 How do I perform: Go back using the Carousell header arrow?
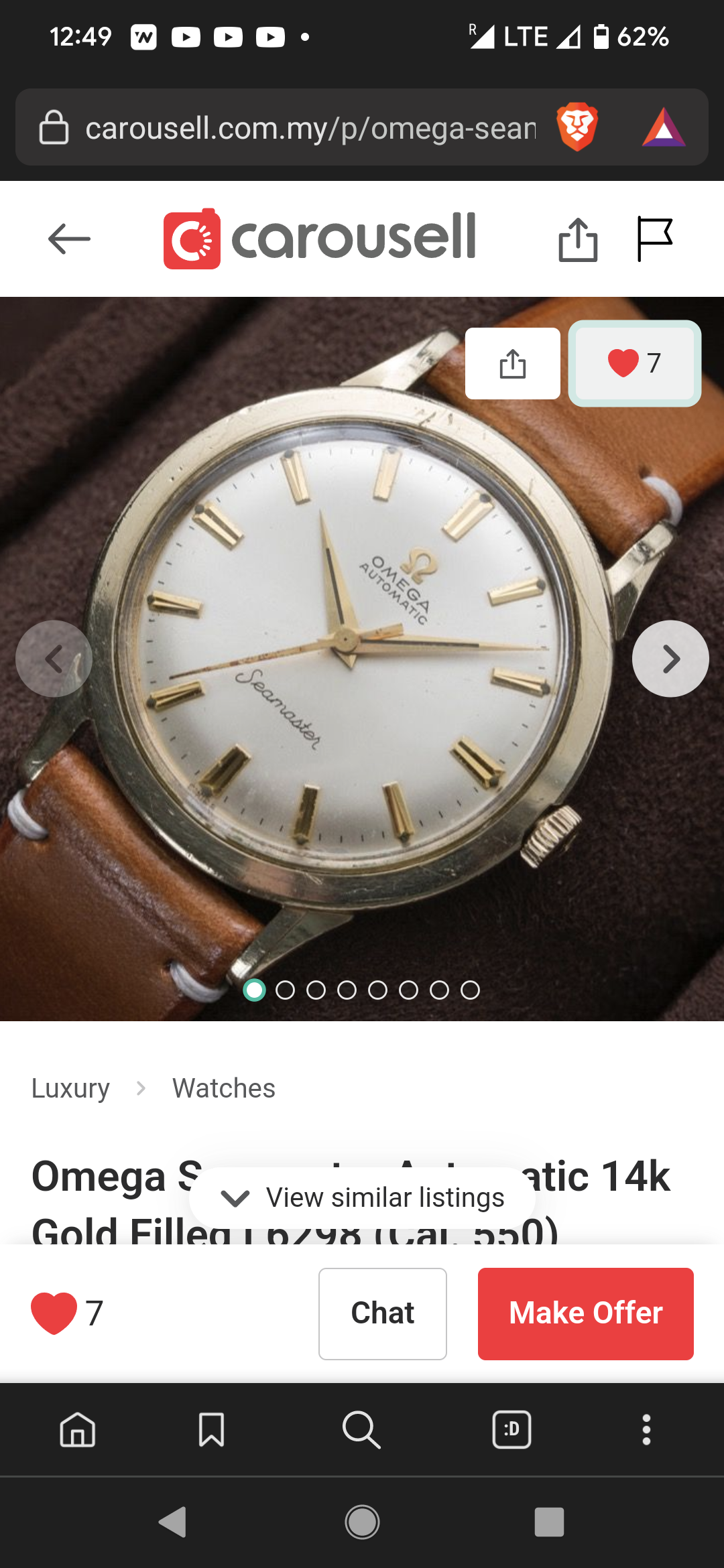click(69, 239)
